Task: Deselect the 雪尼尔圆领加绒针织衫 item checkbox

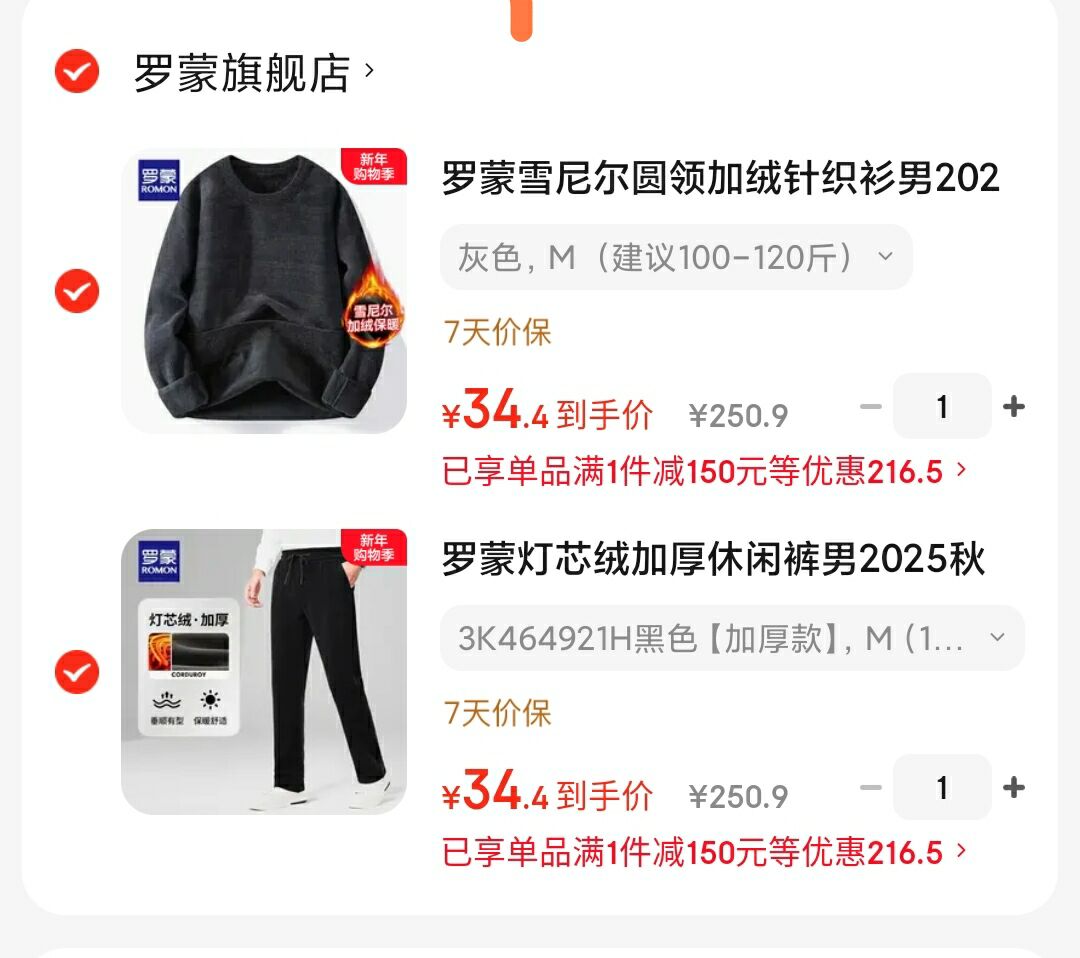Action: pyautogui.click(x=77, y=291)
